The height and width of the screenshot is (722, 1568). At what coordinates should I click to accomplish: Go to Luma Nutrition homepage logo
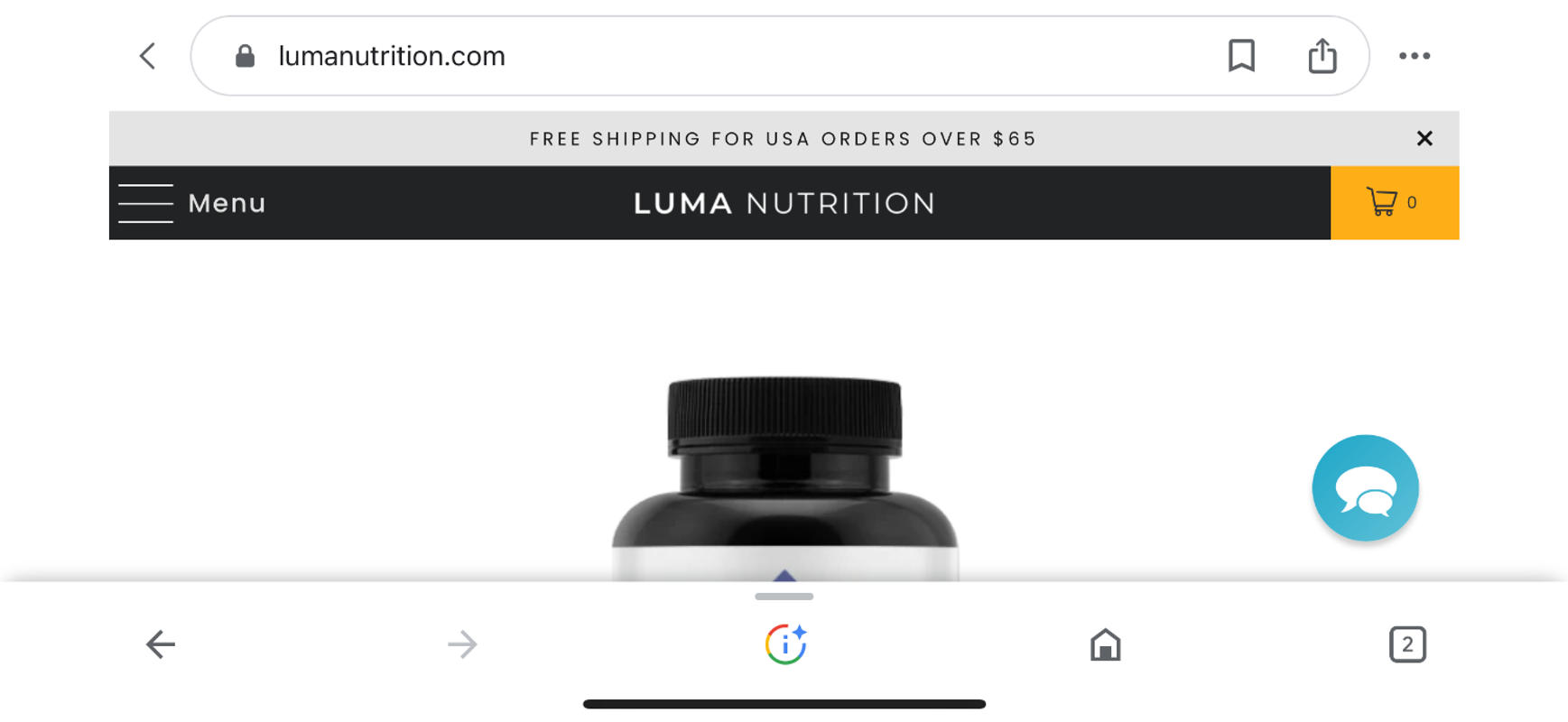pos(784,203)
